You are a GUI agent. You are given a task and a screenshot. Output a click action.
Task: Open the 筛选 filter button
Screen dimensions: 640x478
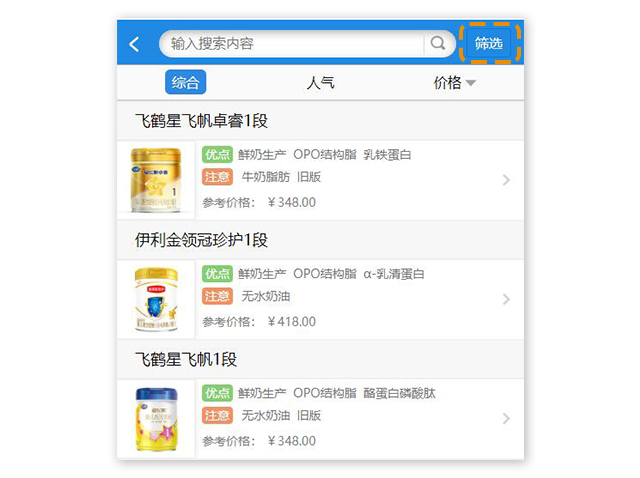[x=489, y=44]
